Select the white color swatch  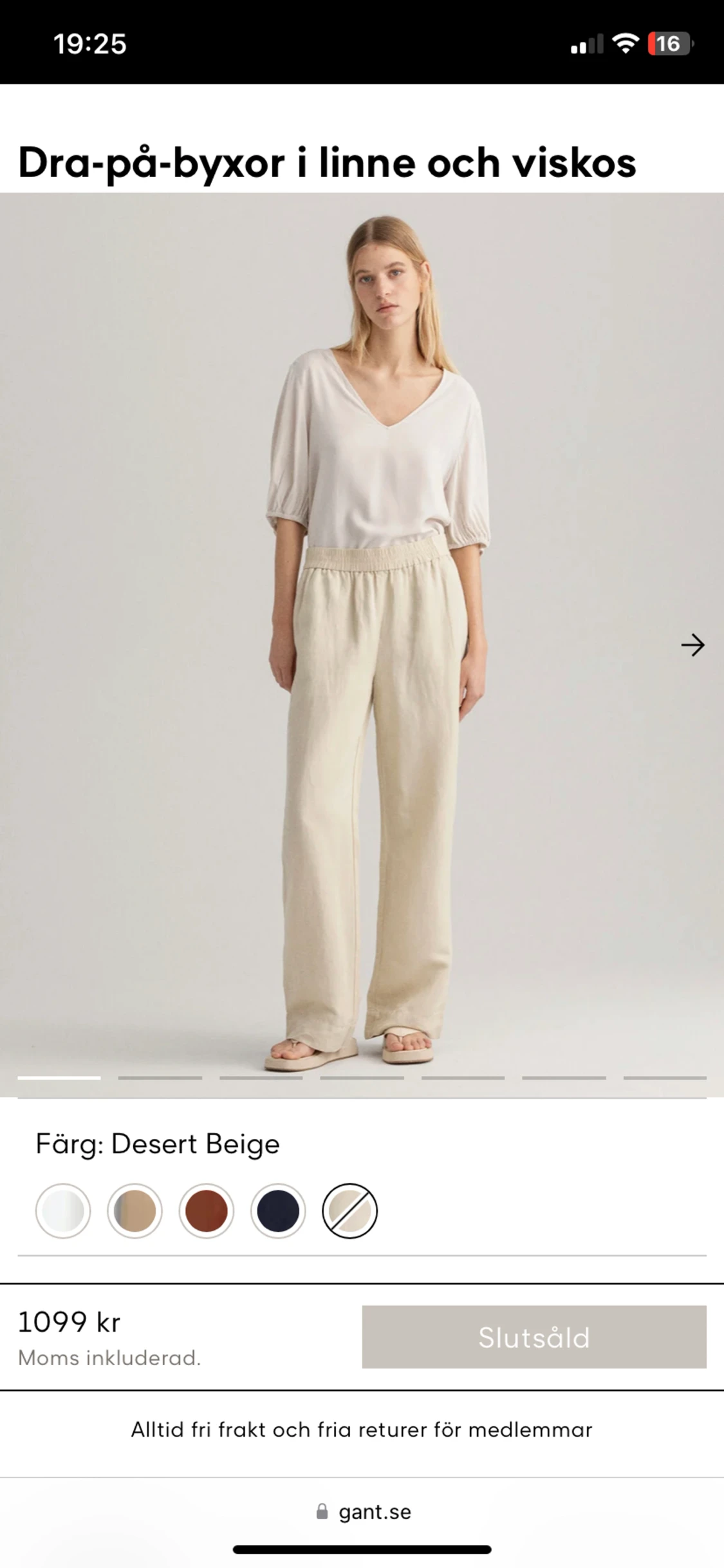tap(63, 1211)
